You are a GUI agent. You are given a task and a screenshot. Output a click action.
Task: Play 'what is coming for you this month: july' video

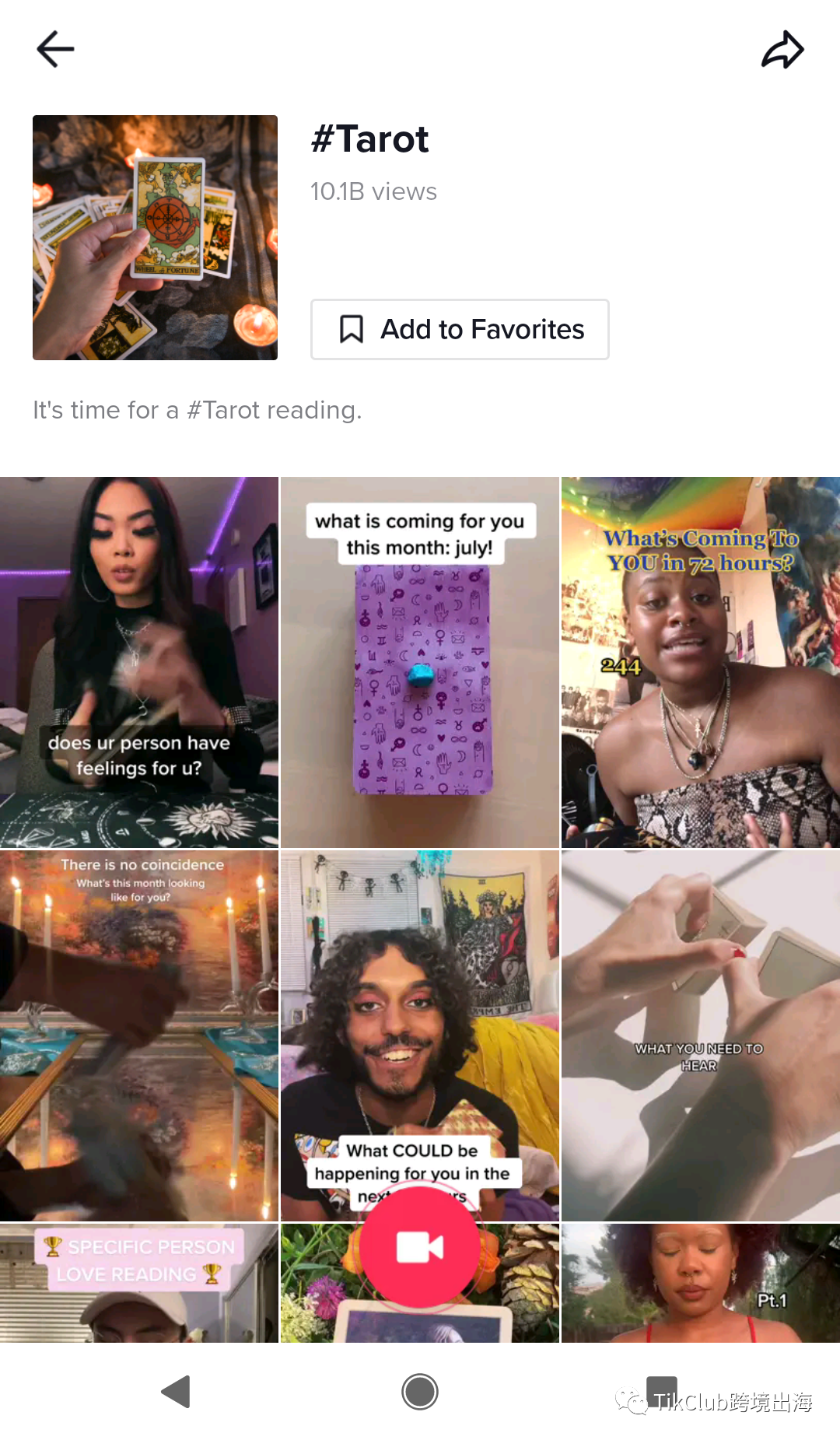coord(420,662)
